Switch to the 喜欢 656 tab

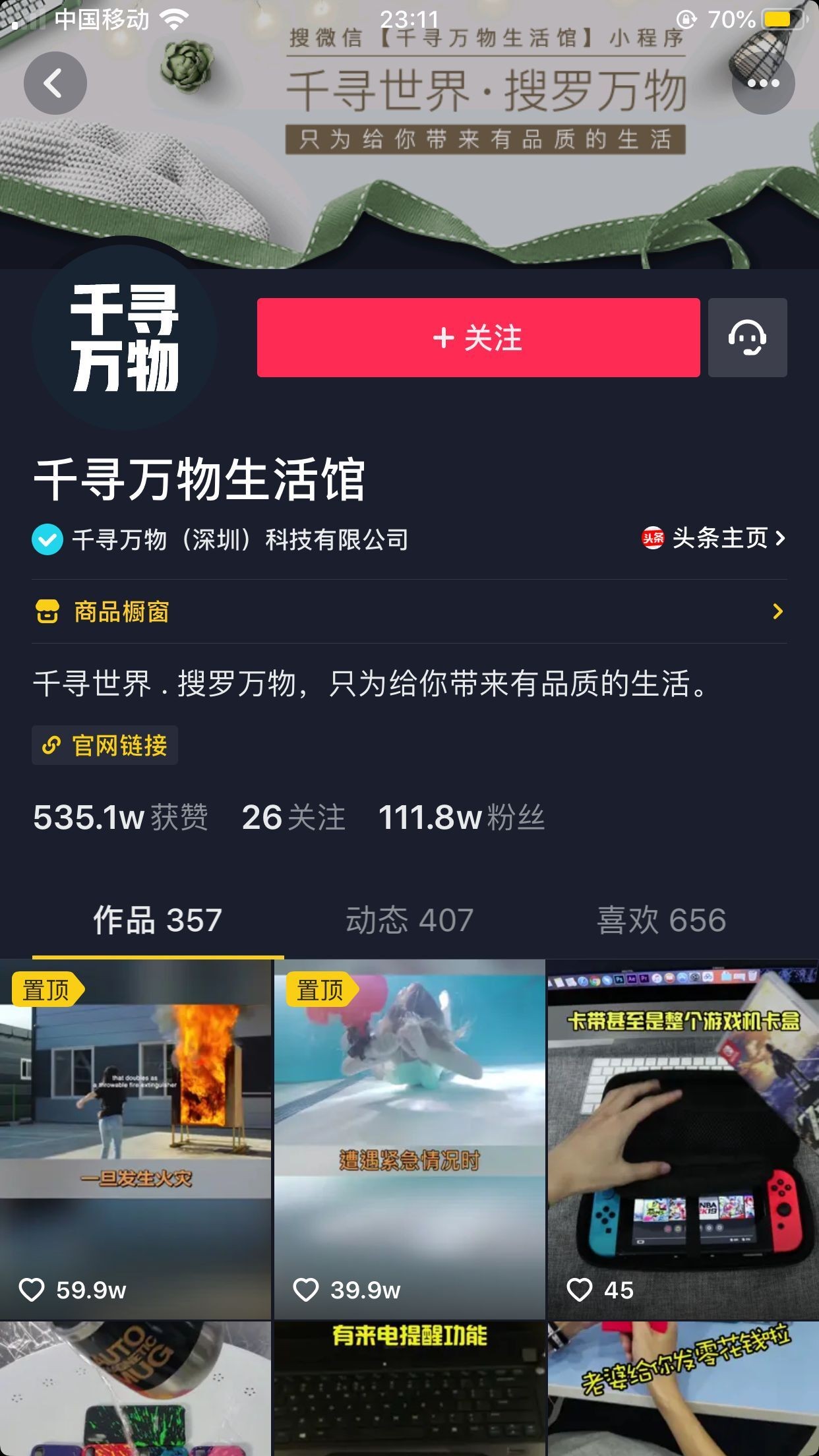[661, 920]
